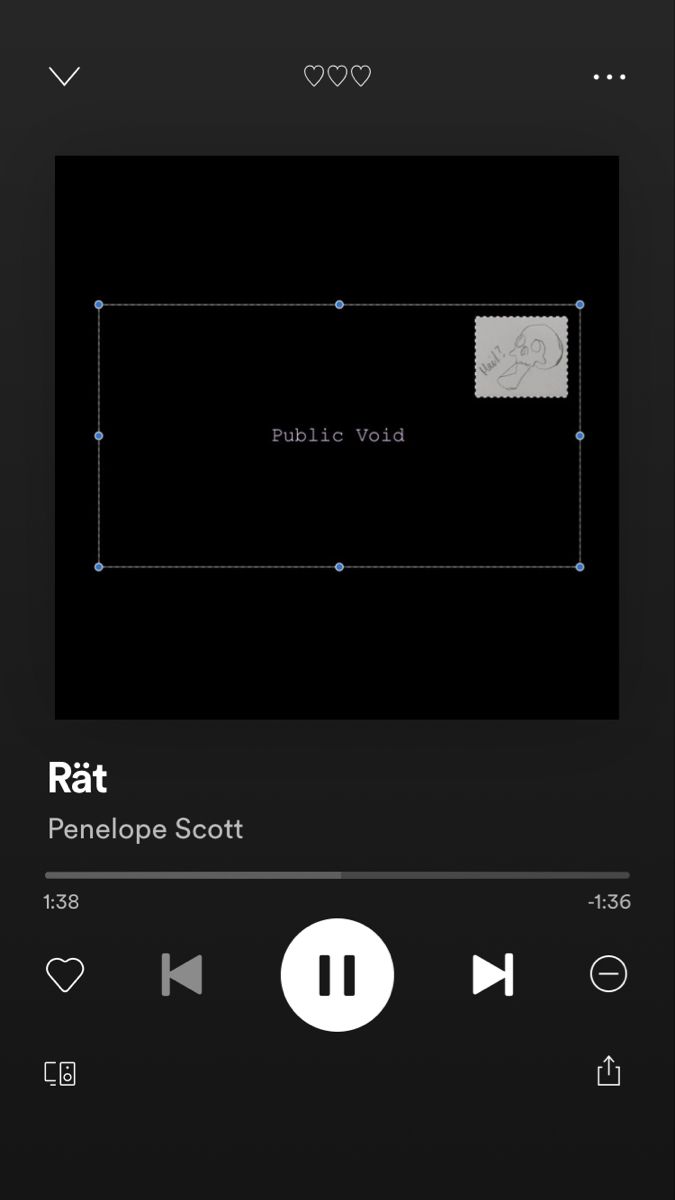Share the song Rät
The image size is (675, 1200).
(608, 1071)
